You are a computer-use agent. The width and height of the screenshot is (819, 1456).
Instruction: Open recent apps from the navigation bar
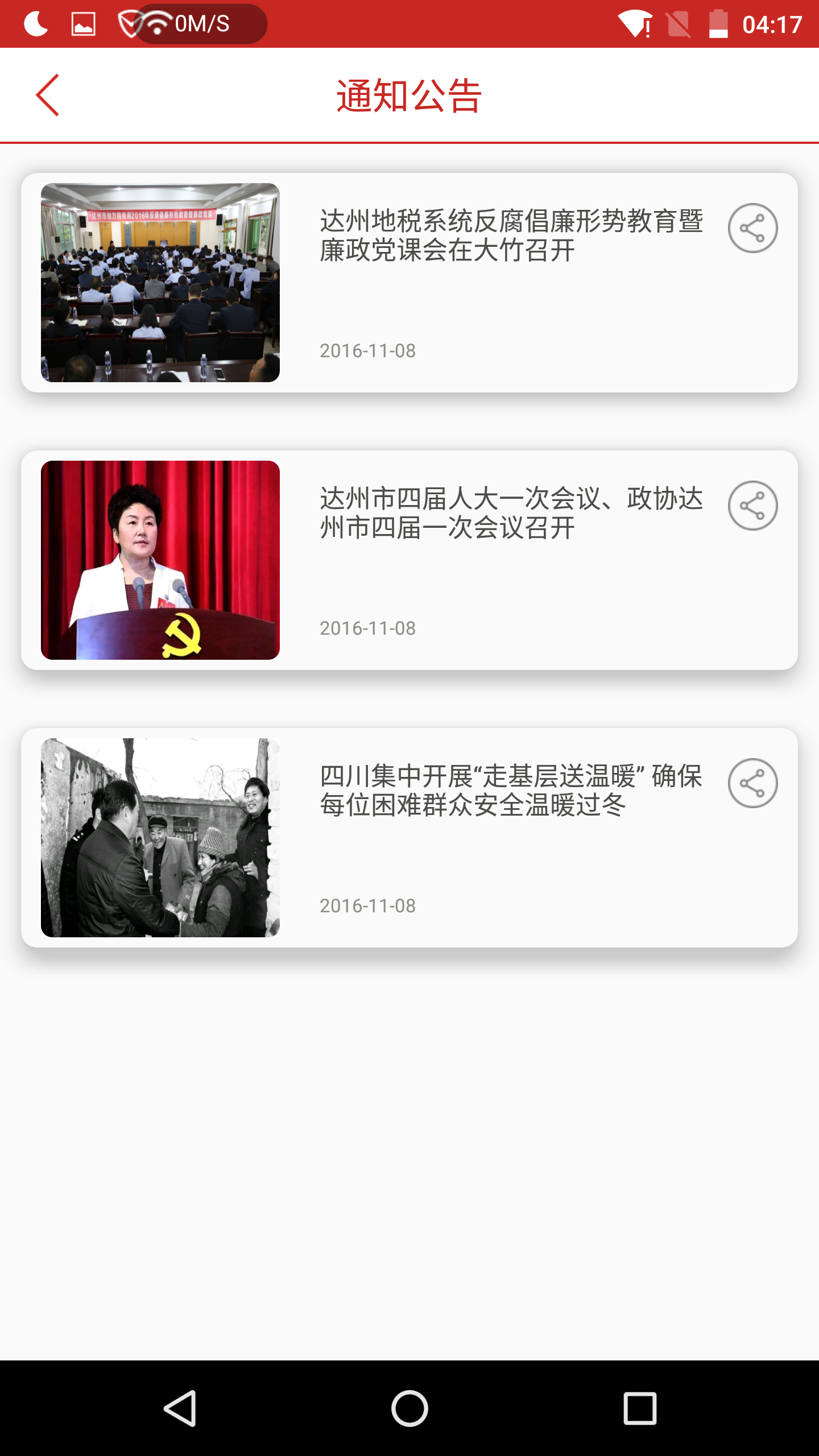click(640, 1408)
